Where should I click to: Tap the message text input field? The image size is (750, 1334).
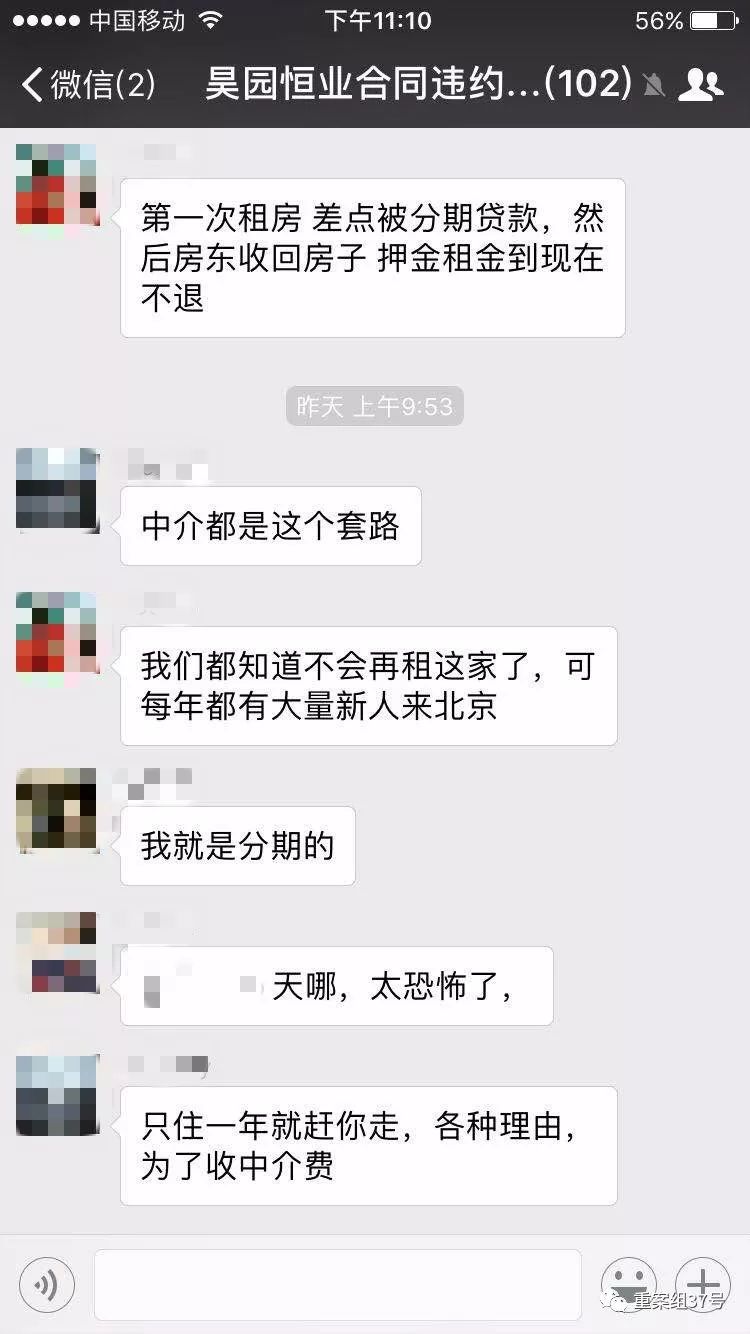pos(337,1284)
